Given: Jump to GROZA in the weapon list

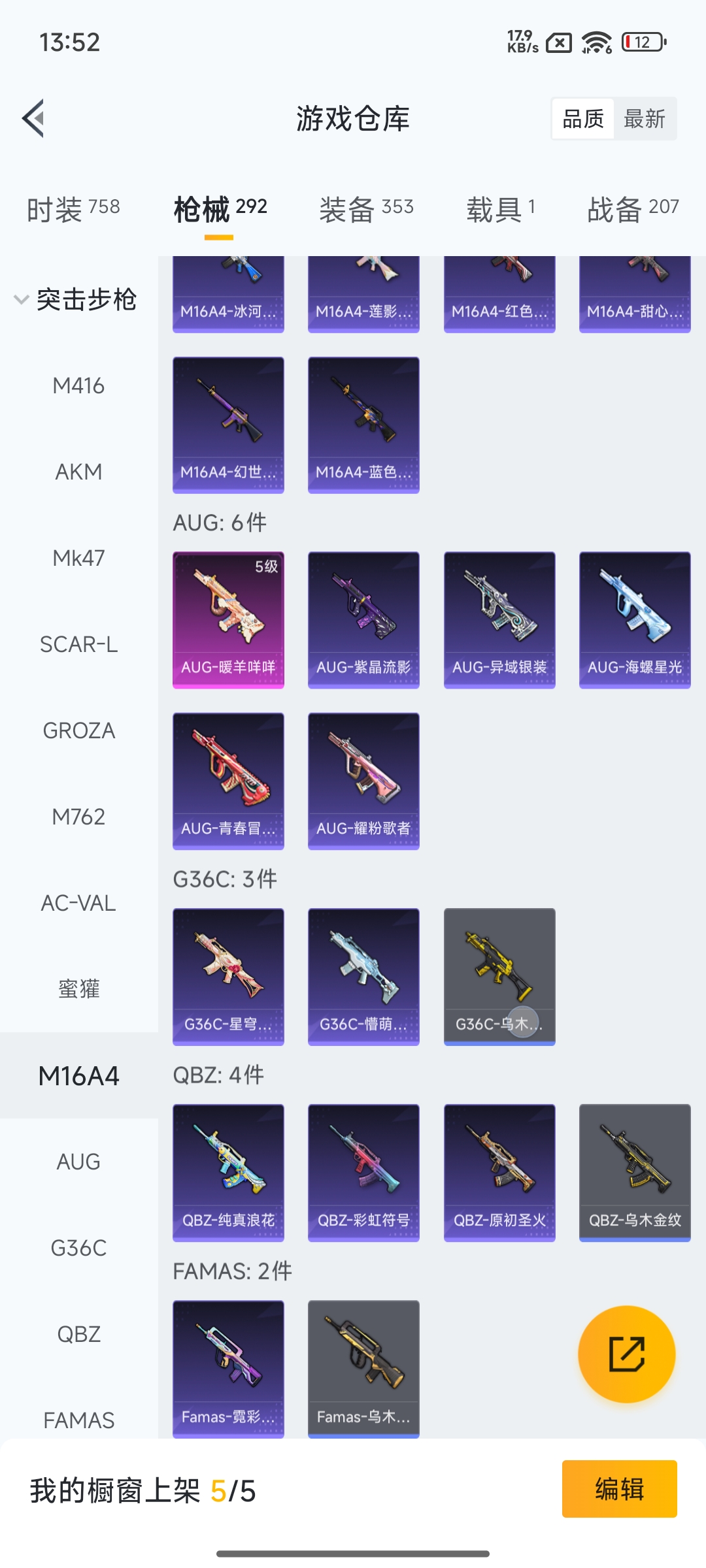Looking at the screenshot, I should [x=78, y=730].
